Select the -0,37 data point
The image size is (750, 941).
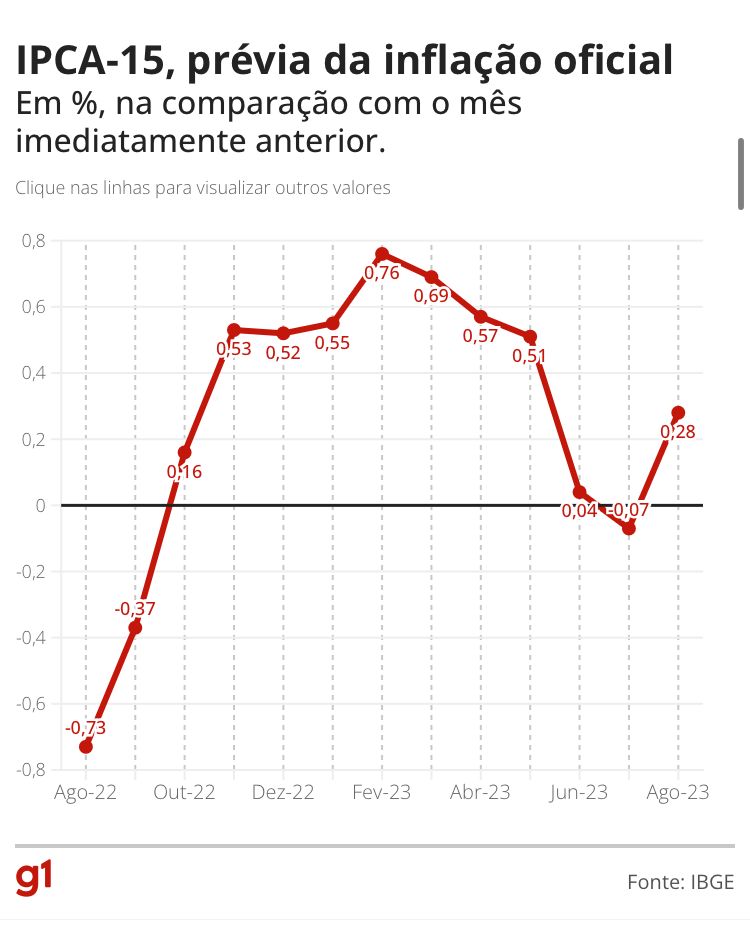click(135, 628)
